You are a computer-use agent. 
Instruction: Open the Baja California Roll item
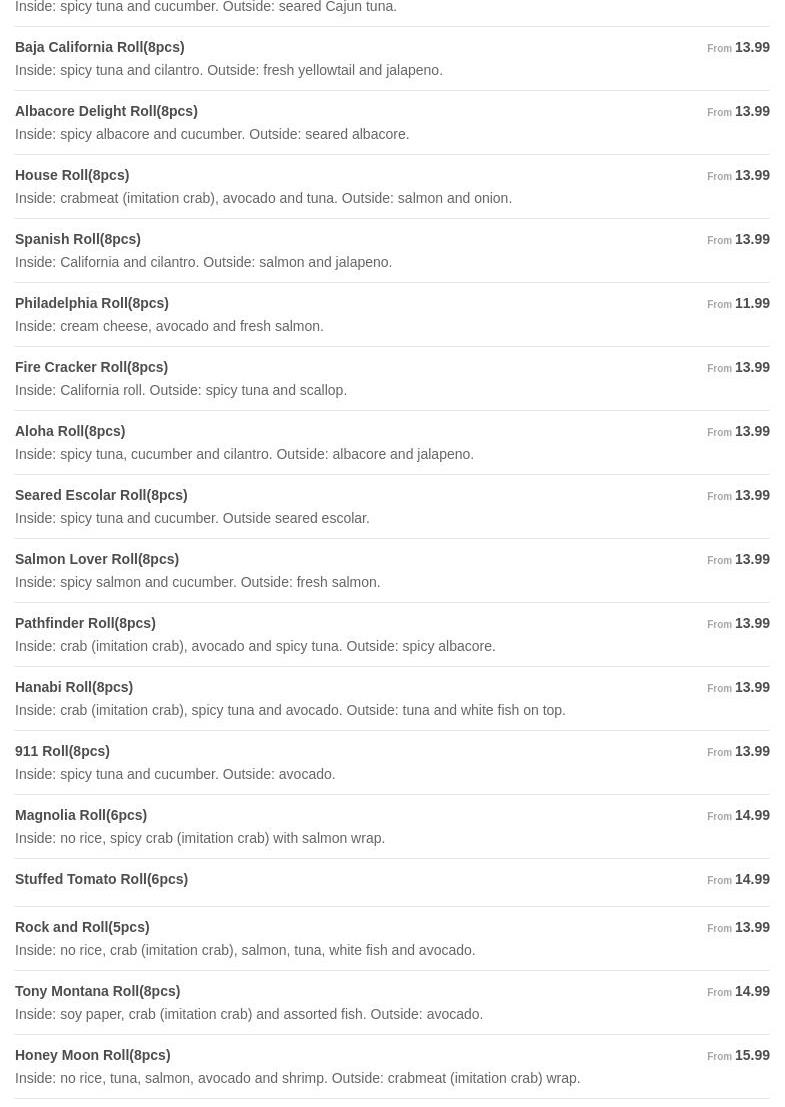pyautogui.click(x=100, y=48)
